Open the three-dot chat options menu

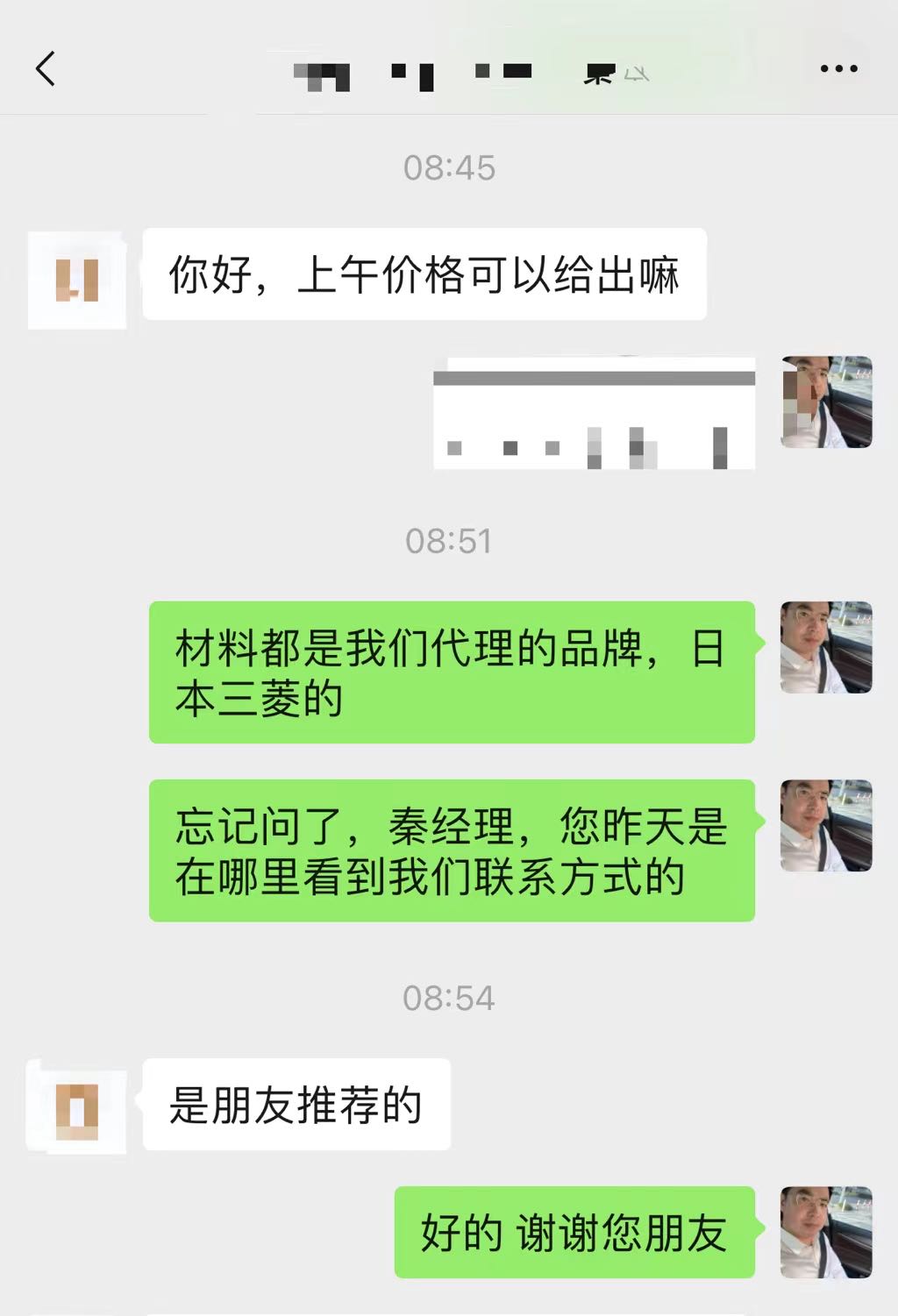[838, 68]
